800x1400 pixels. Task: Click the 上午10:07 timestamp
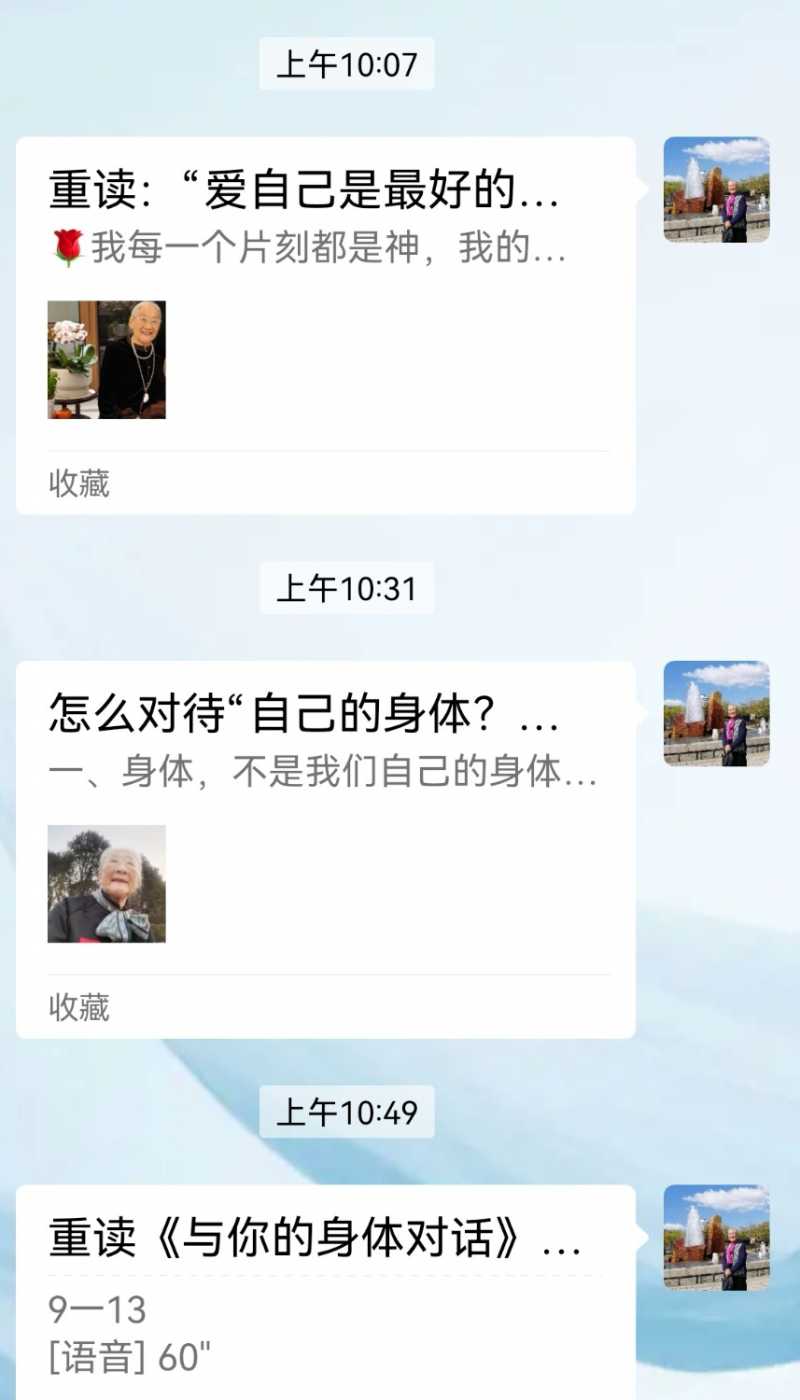(x=345, y=63)
